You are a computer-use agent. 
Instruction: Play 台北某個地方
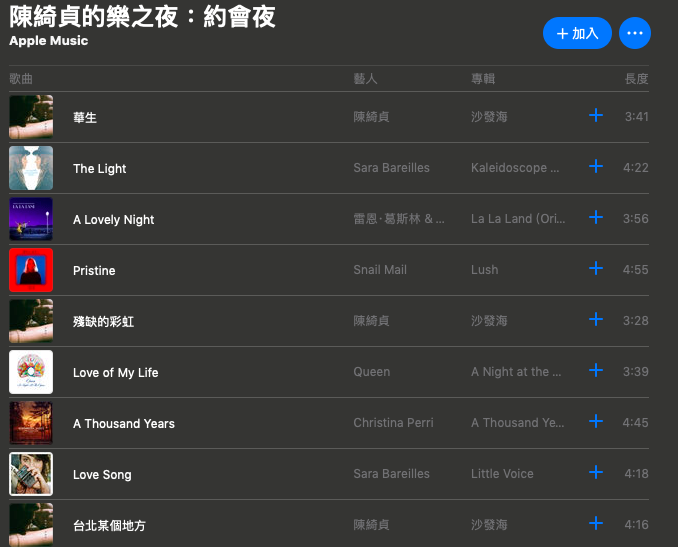pyautogui.click(x=109, y=525)
